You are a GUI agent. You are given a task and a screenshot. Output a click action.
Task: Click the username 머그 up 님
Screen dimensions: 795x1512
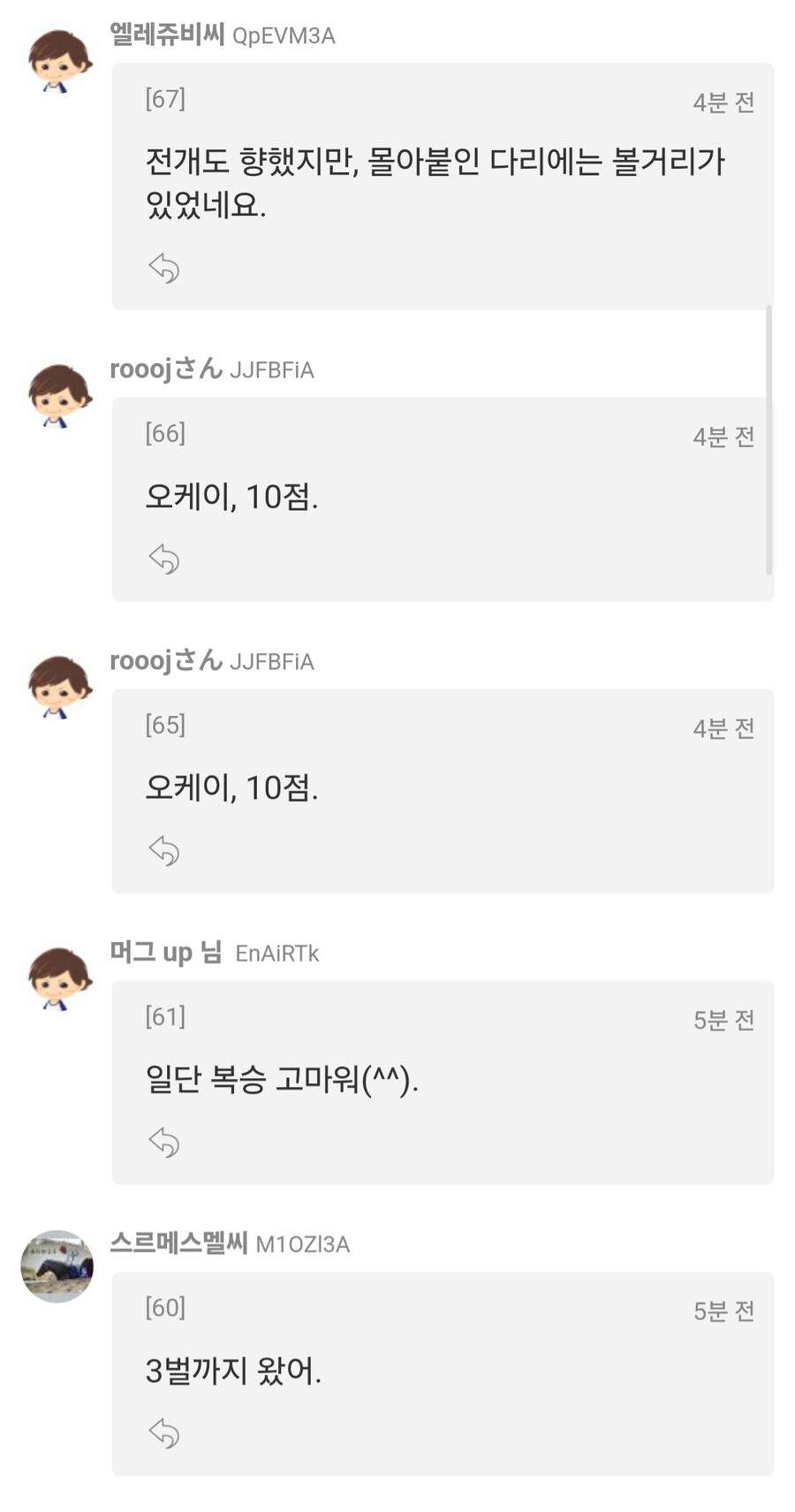[167, 953]
